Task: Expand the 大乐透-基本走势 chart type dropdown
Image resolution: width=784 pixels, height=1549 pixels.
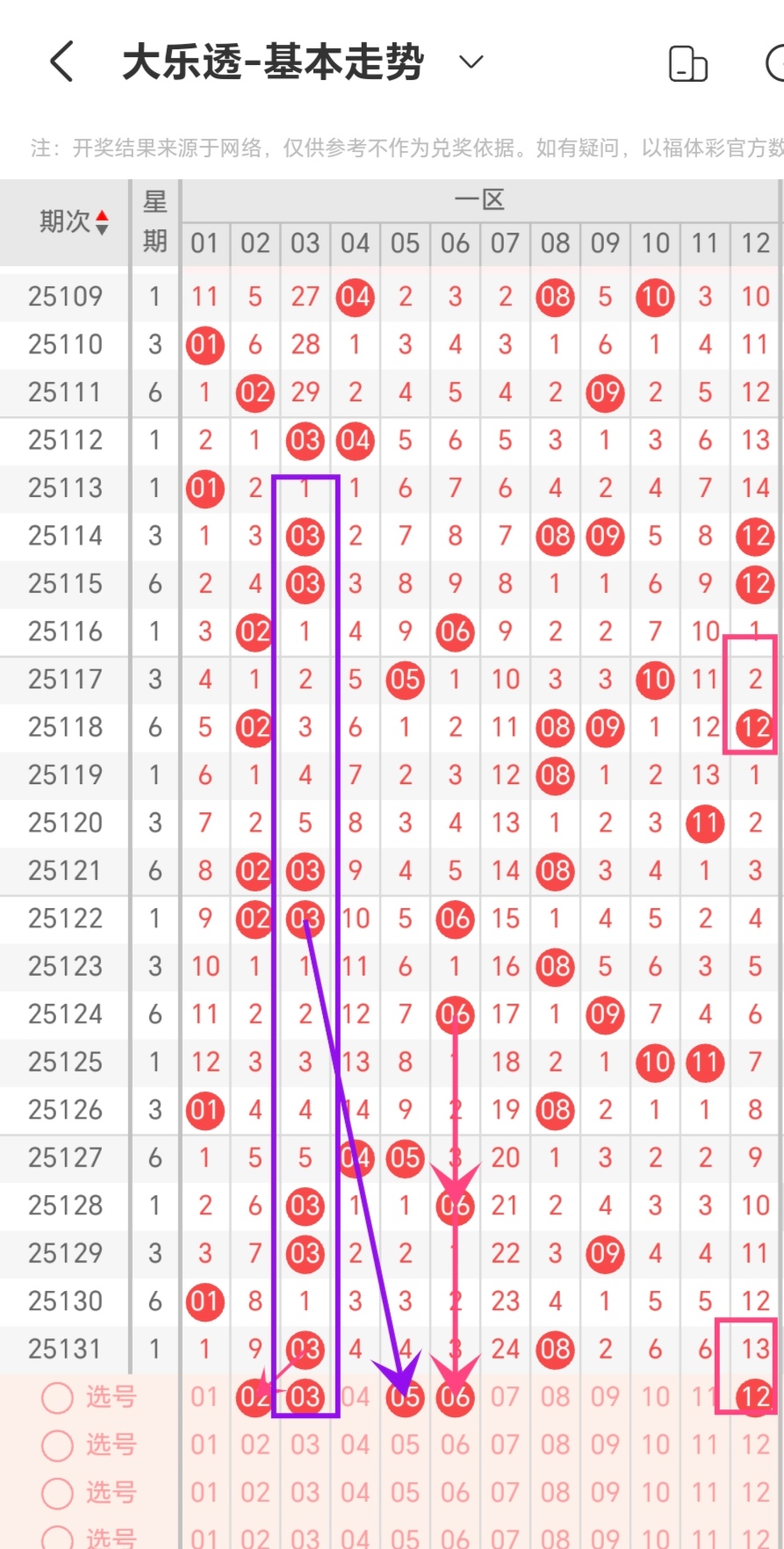Action: pos(471,62)
